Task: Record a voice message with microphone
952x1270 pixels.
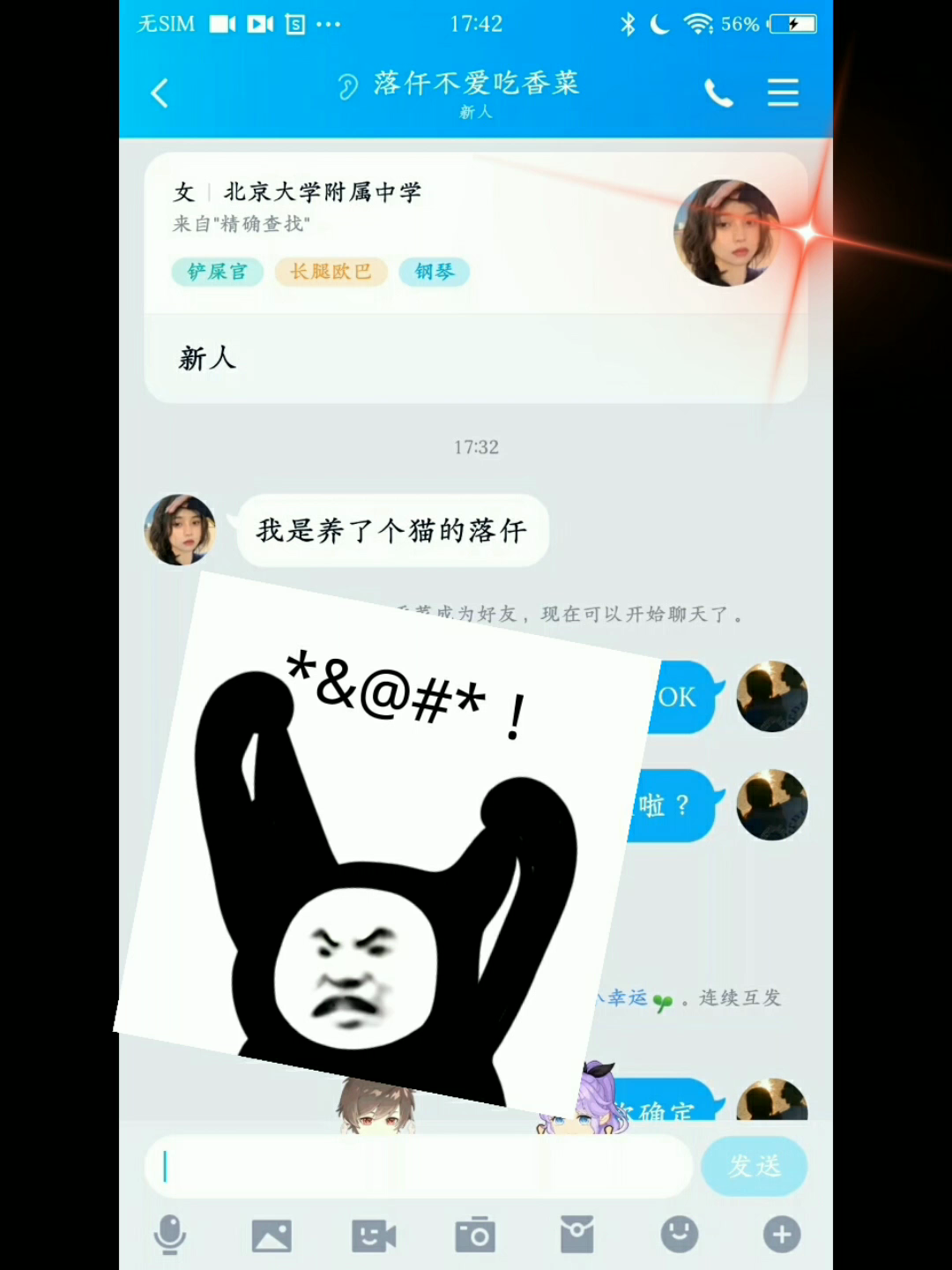Action: coord(170,1235)
